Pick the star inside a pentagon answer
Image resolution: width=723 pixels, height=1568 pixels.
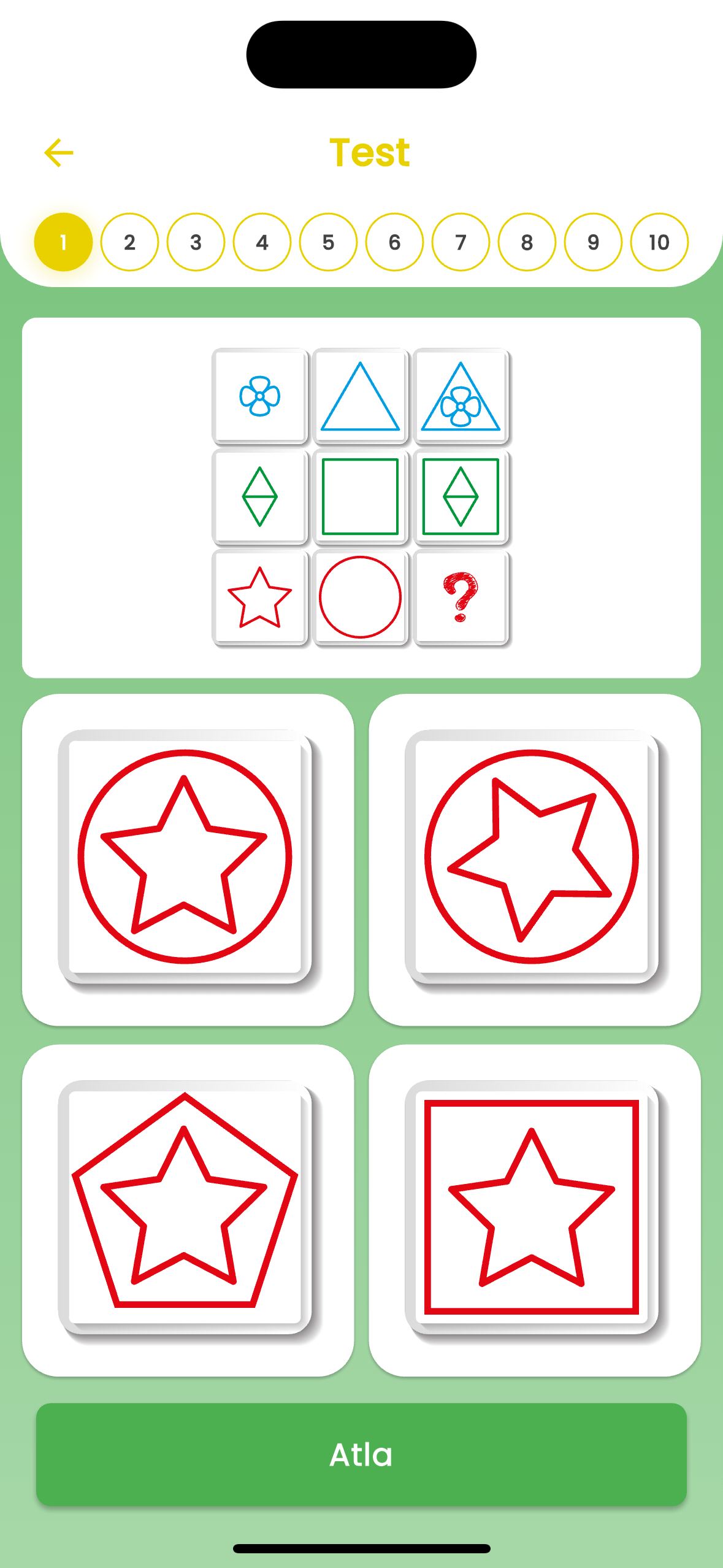click(x=187, y=1210)
